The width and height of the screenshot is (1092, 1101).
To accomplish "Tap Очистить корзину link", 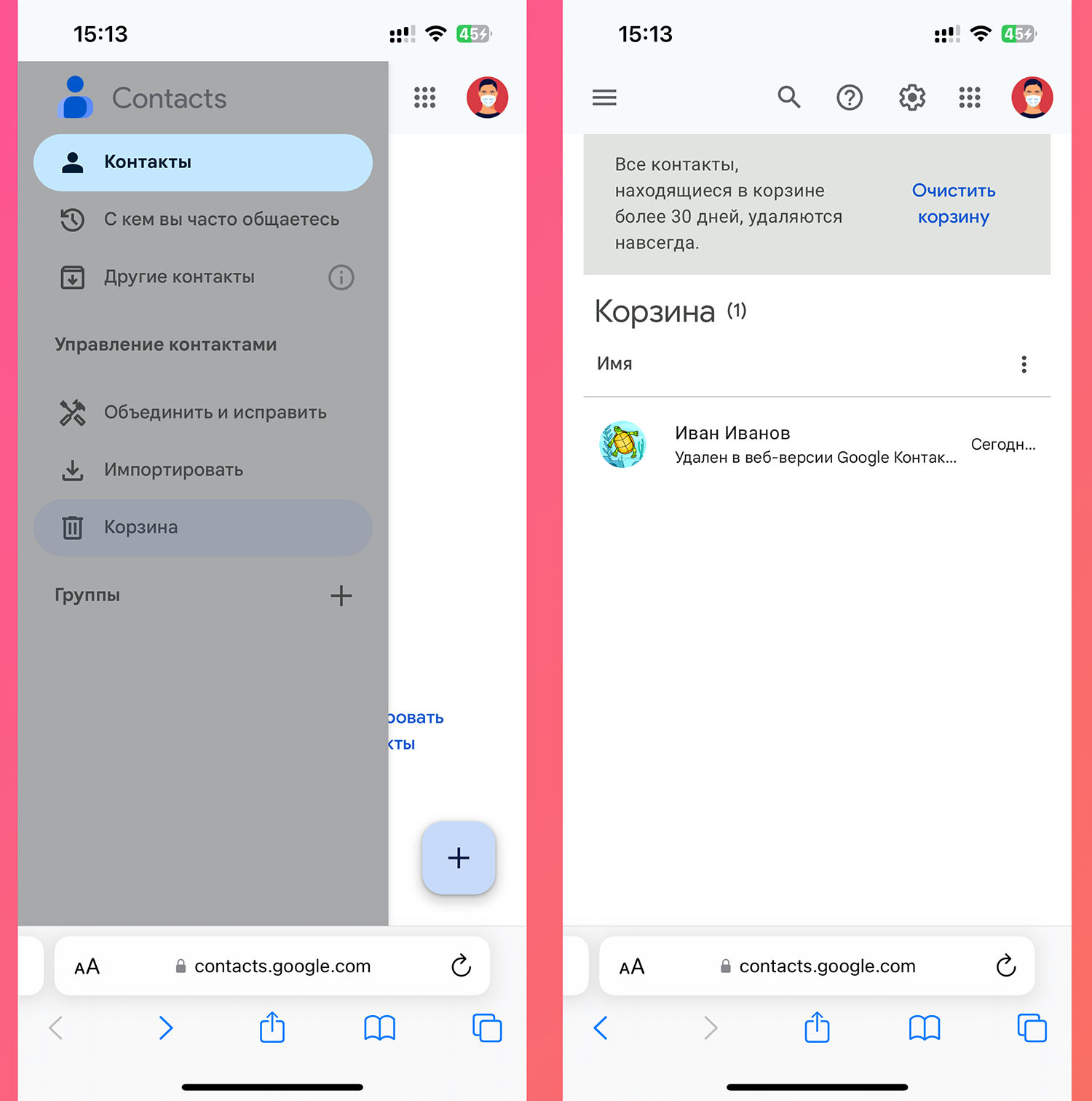I will click(x=953, y=204).
